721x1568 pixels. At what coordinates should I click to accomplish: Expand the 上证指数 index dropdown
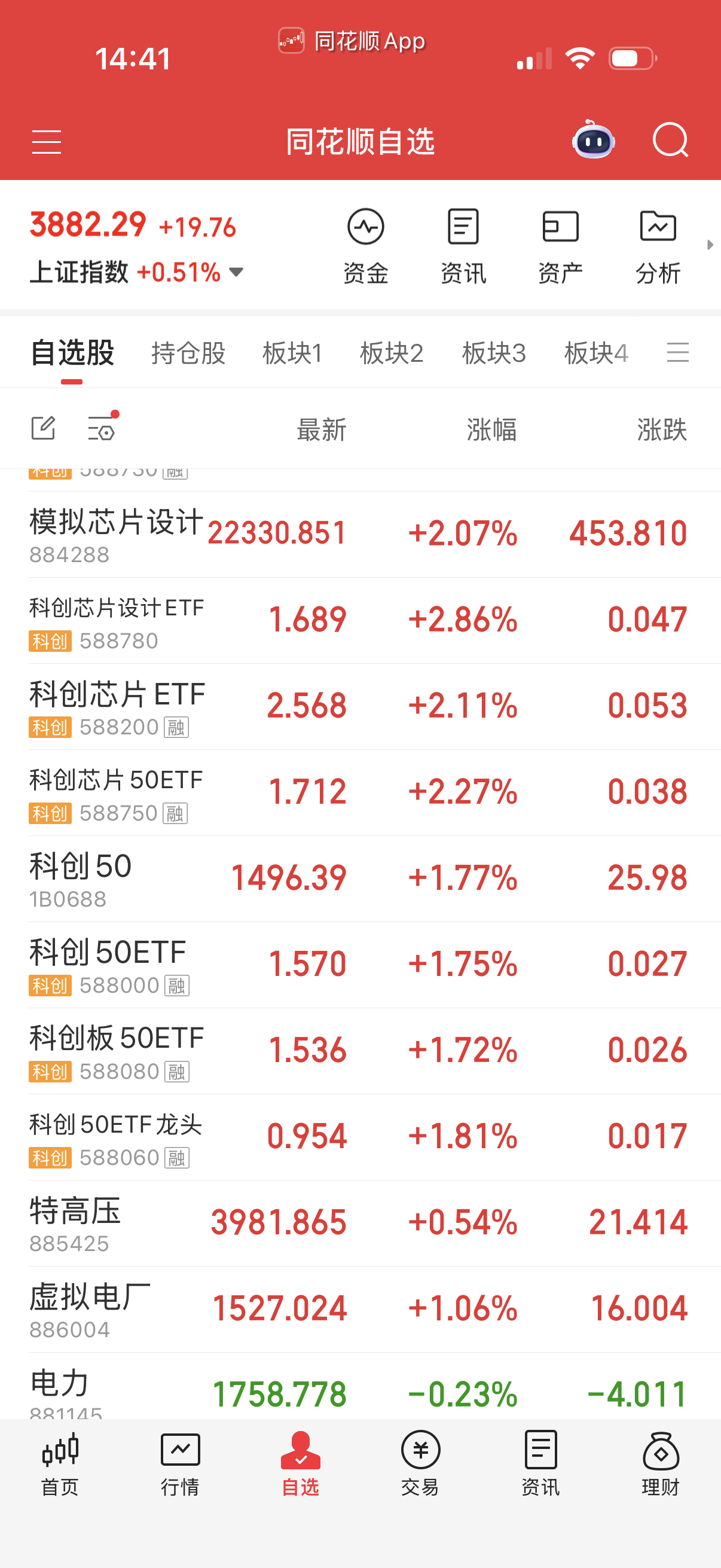[236, 272]
